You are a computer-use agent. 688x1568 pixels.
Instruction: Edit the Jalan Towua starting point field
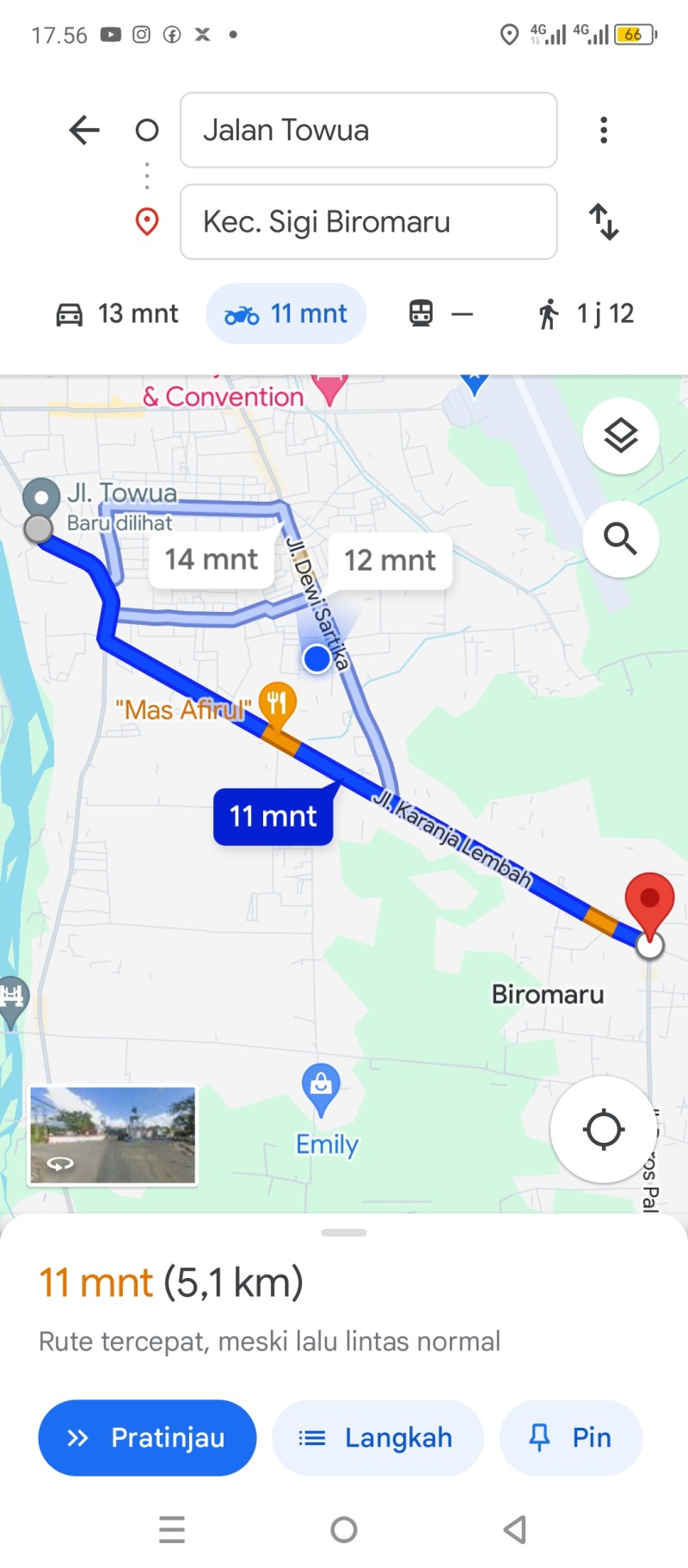pyautogui.click(x=368, y=130)
